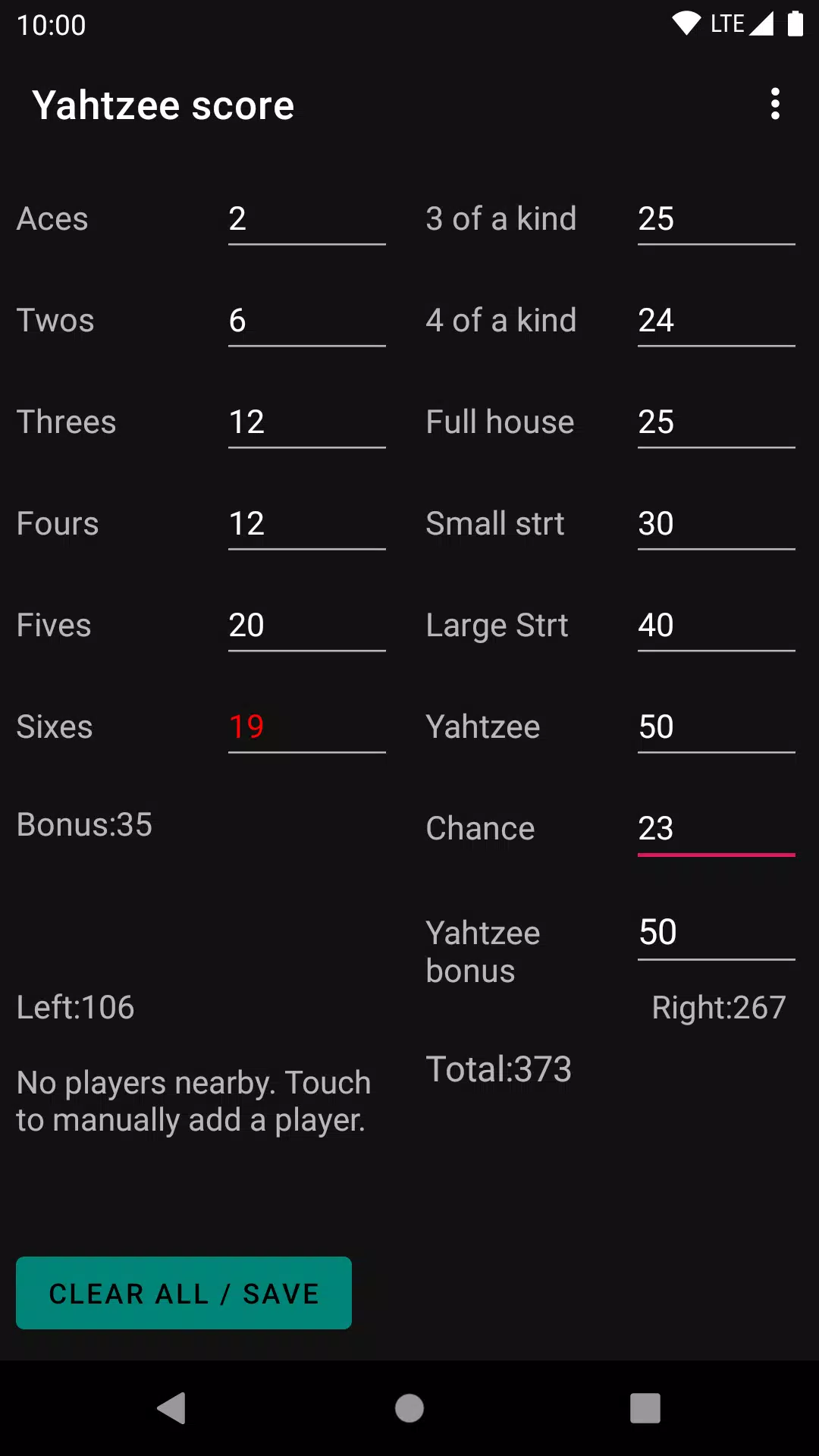The image size is (819, 1456).
Task: Open recent apps from navigation bar
Action: (645, 1408)
